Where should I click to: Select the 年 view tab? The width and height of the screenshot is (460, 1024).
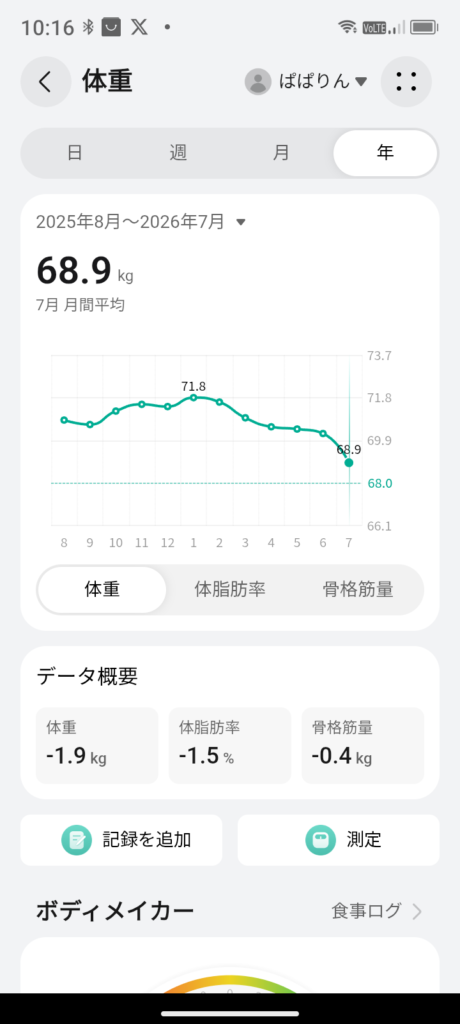pos(385,153)
